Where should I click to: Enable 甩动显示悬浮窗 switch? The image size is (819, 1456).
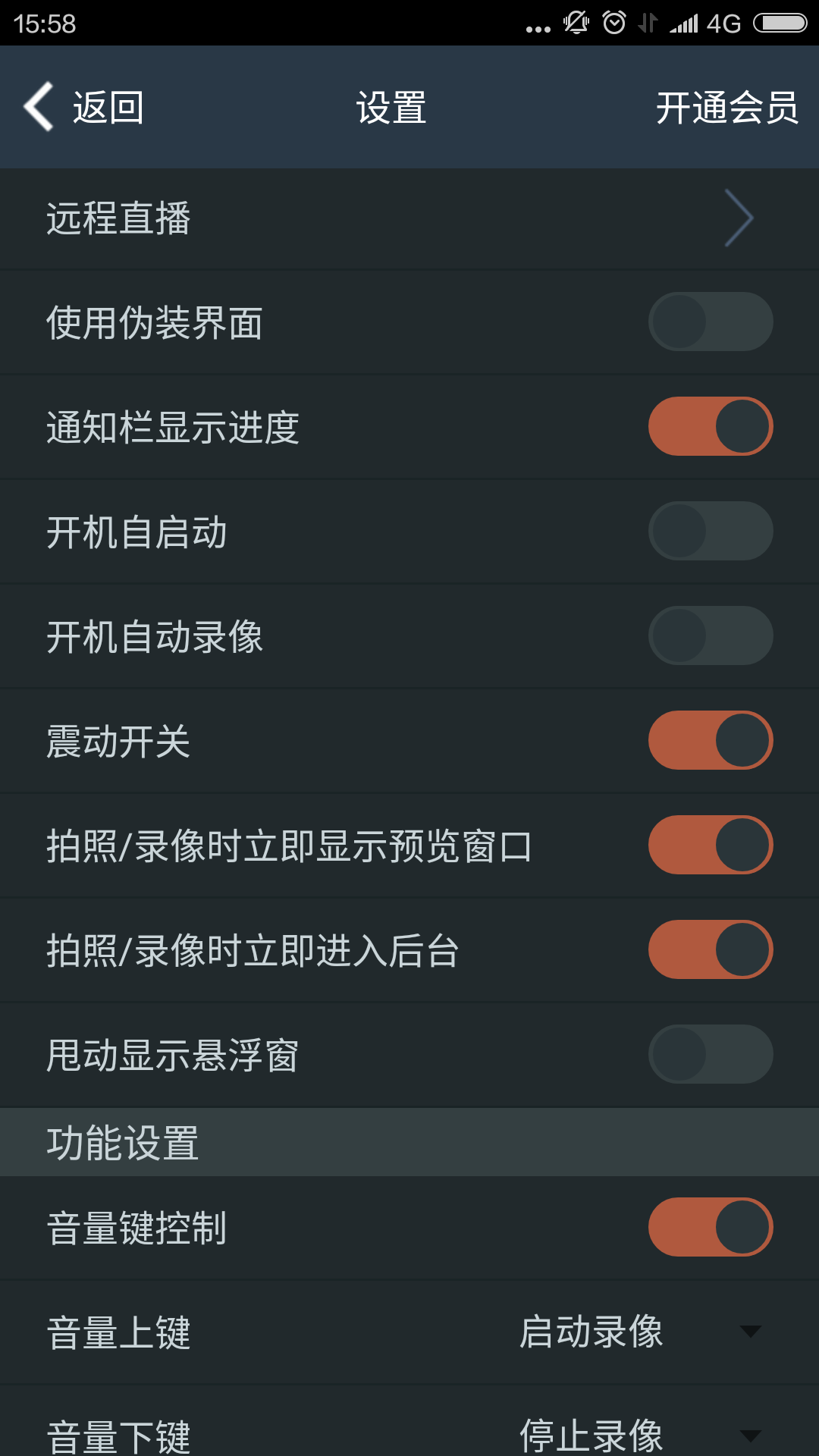pos(710,1054)
